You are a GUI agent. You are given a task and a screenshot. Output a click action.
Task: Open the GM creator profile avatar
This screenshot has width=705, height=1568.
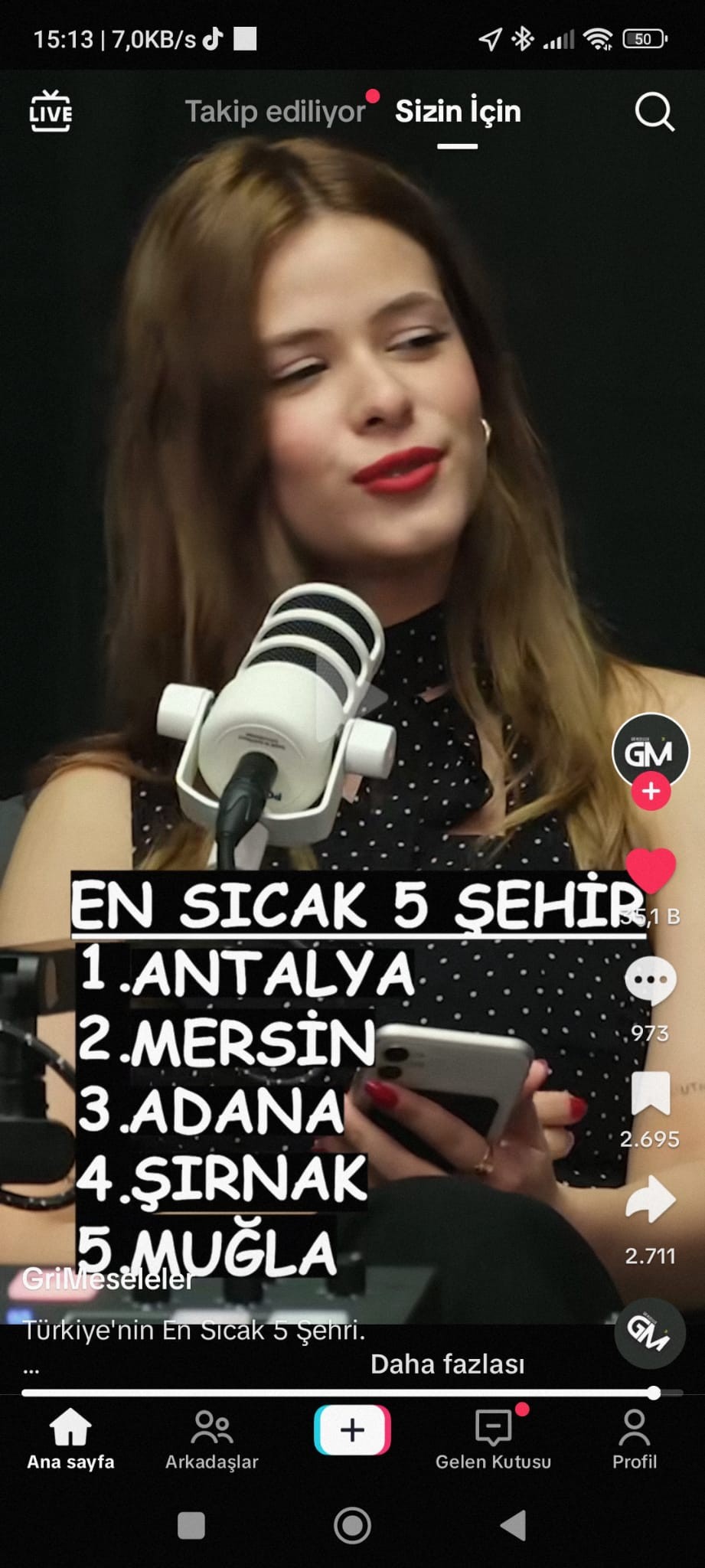[x=650, y=752]
